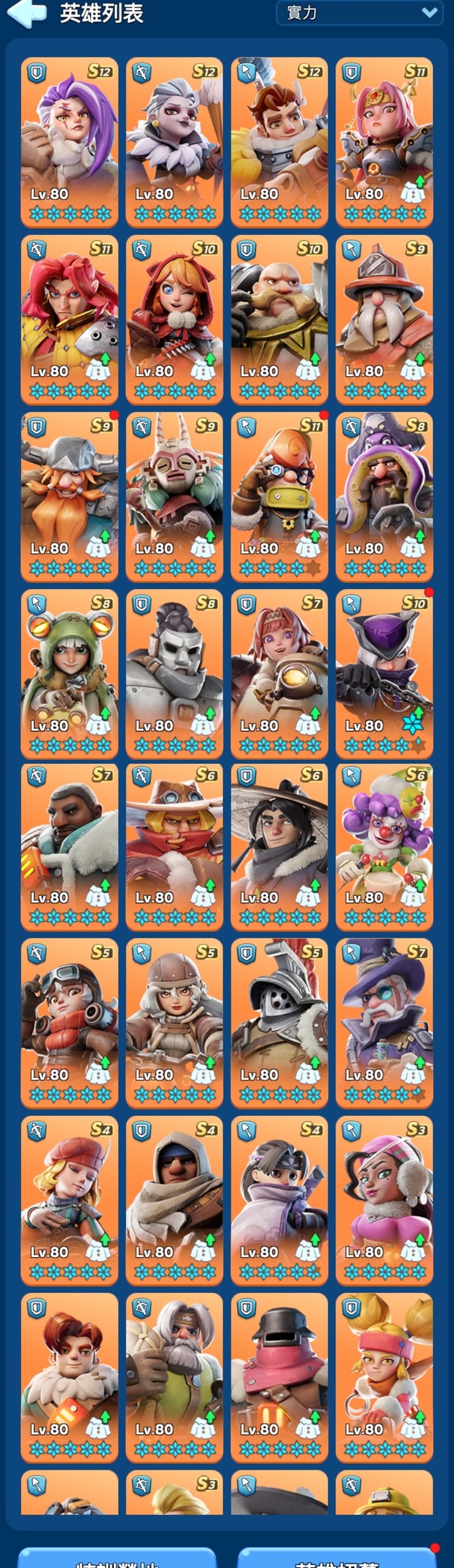View the purple tricorn hat chain hero
Image resolution: width=454 pixels, height=1568 pixels.
tap(384, 673)
